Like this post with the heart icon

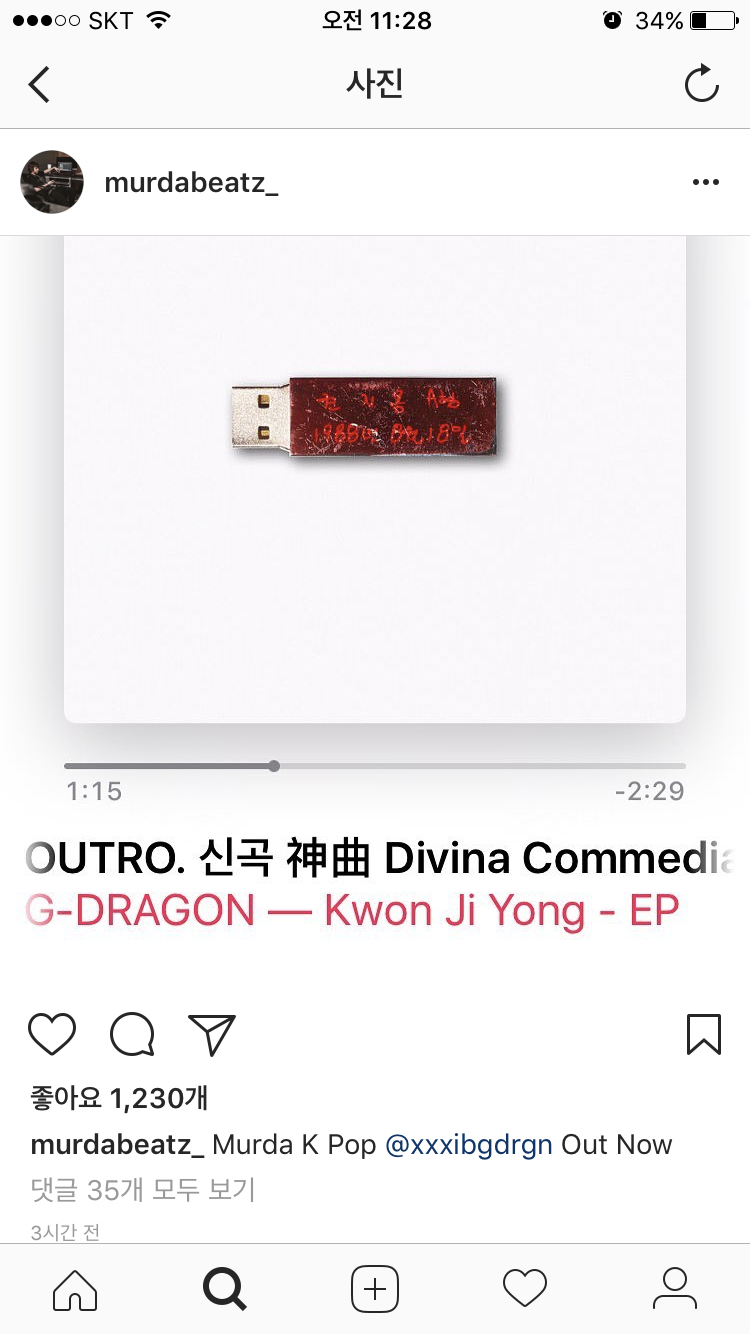click(52, 1034)
